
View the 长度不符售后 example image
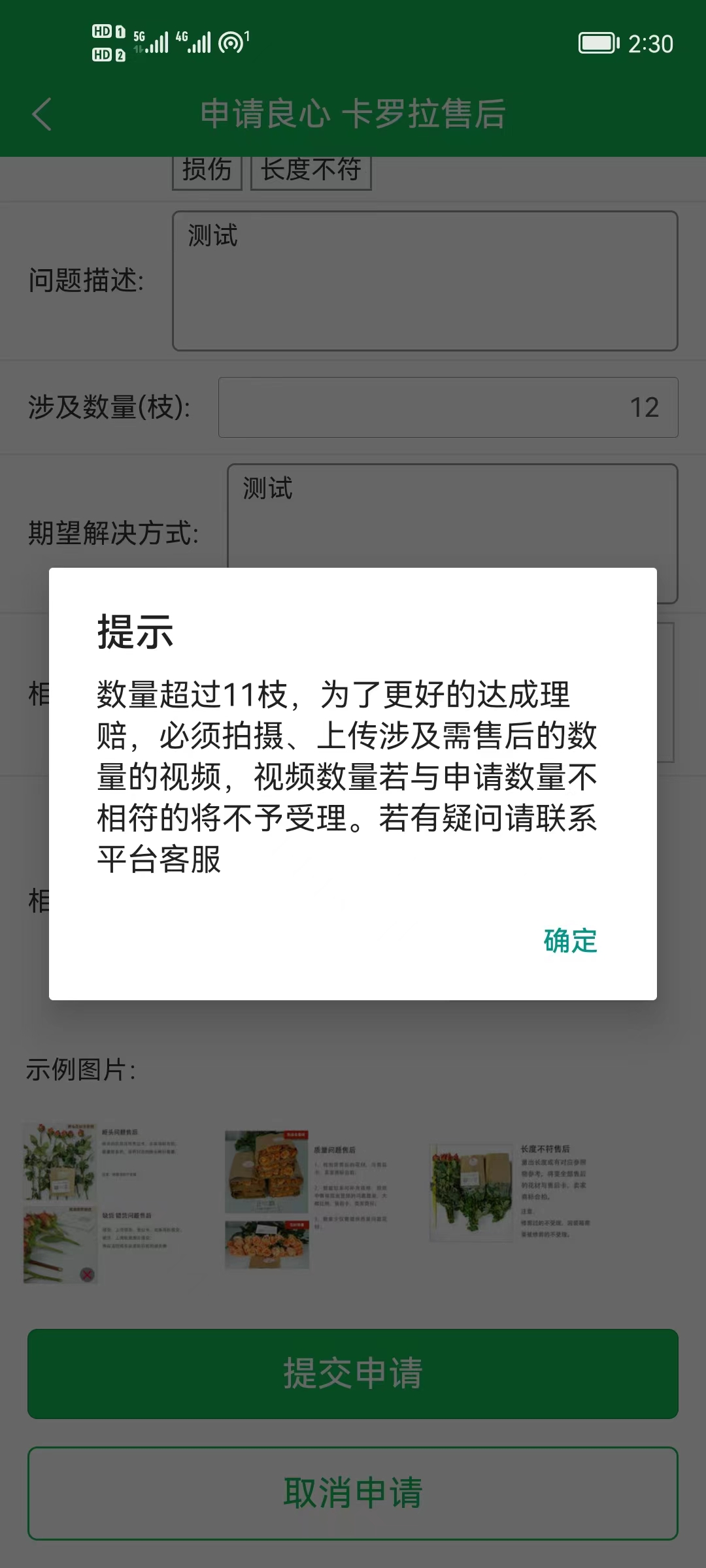pyautogui.click(x=510, y=1192)
